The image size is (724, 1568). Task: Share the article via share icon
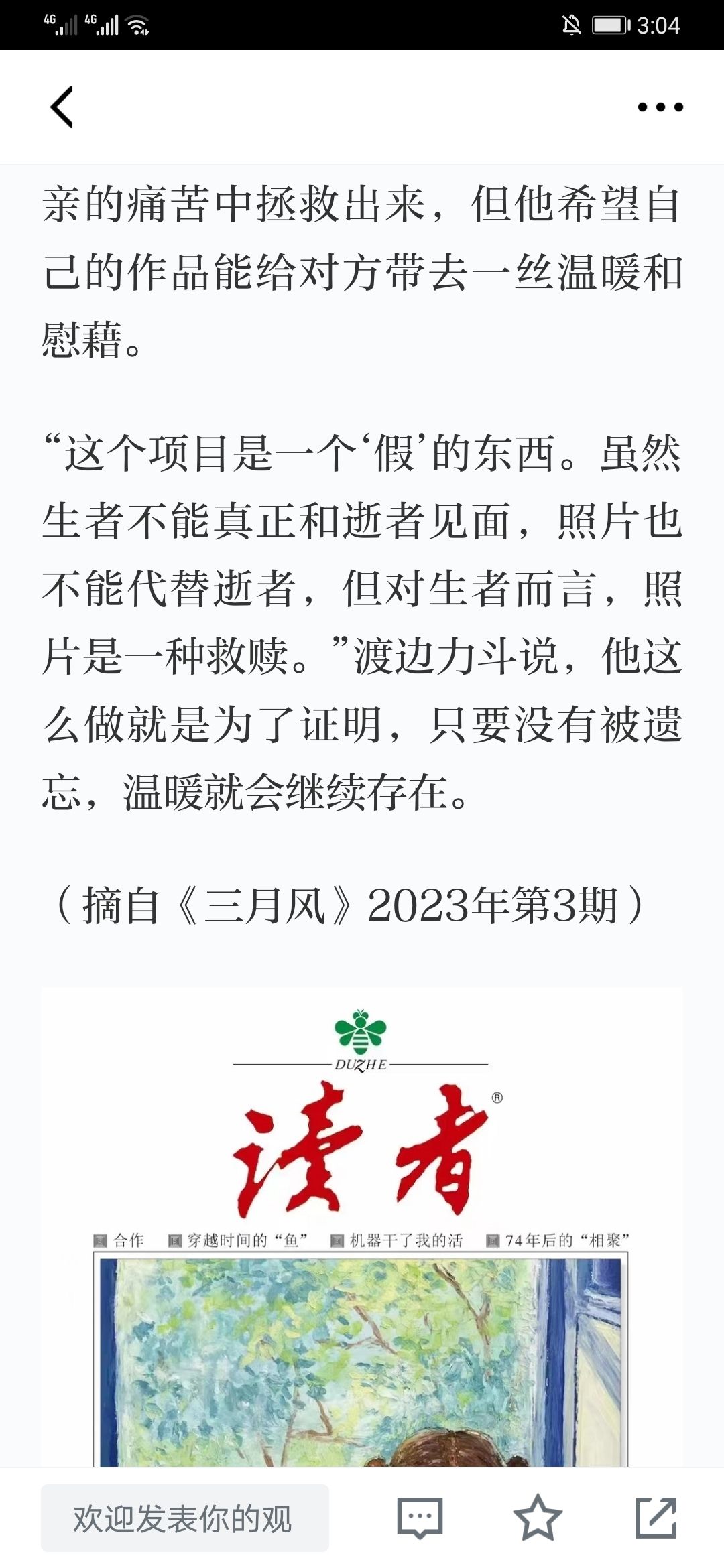(x=656, y=1518)
